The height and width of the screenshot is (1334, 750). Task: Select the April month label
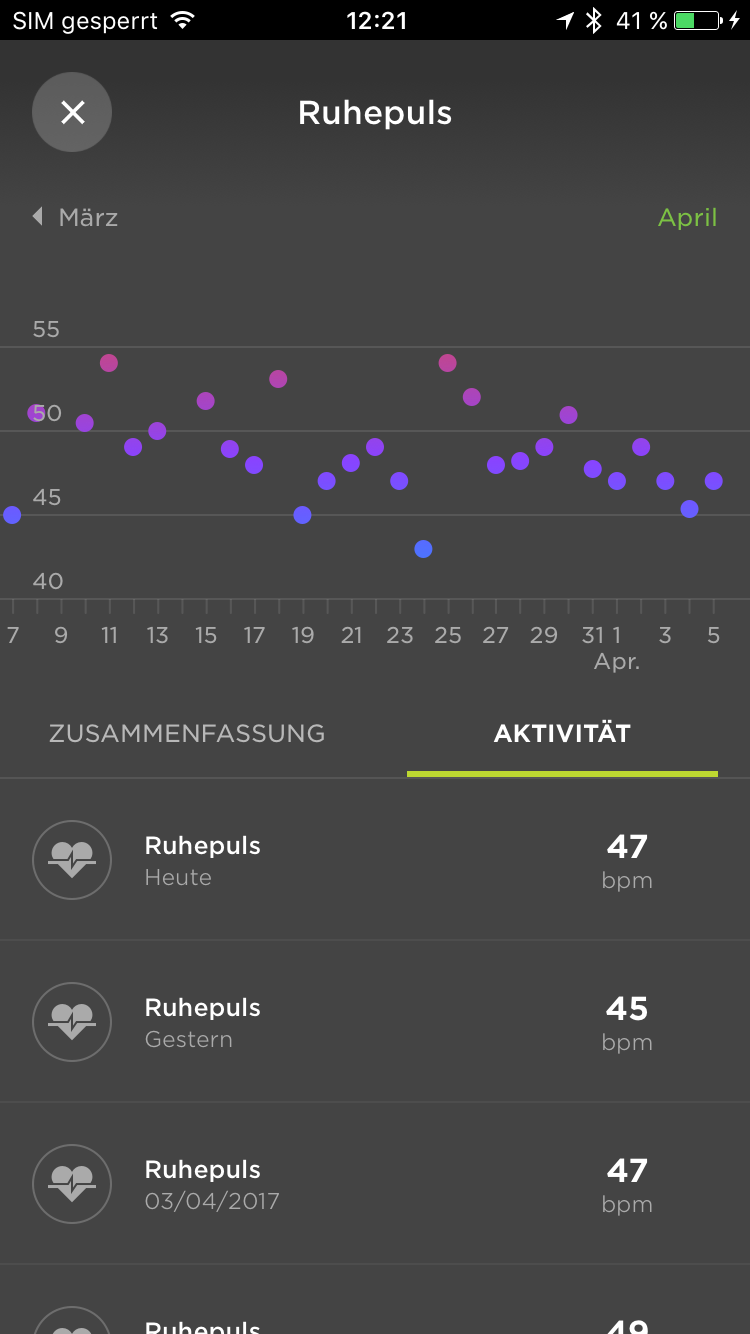click(687, 217)
